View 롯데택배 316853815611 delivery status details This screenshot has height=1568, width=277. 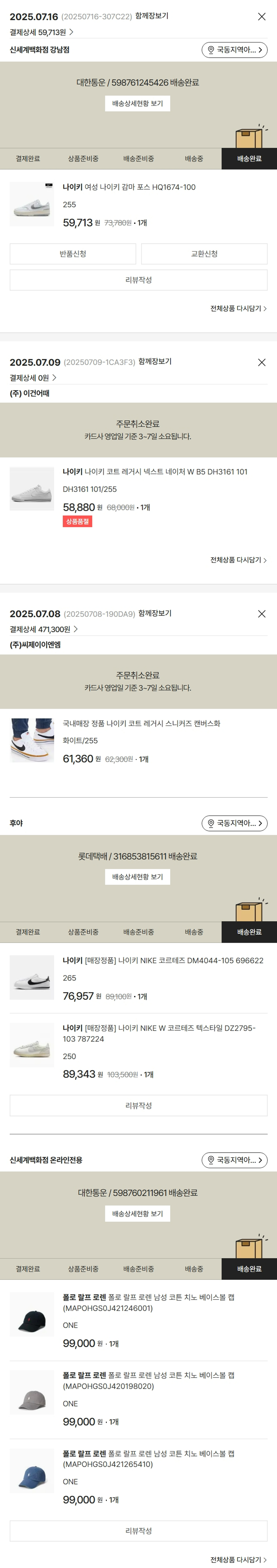[138, 877]
